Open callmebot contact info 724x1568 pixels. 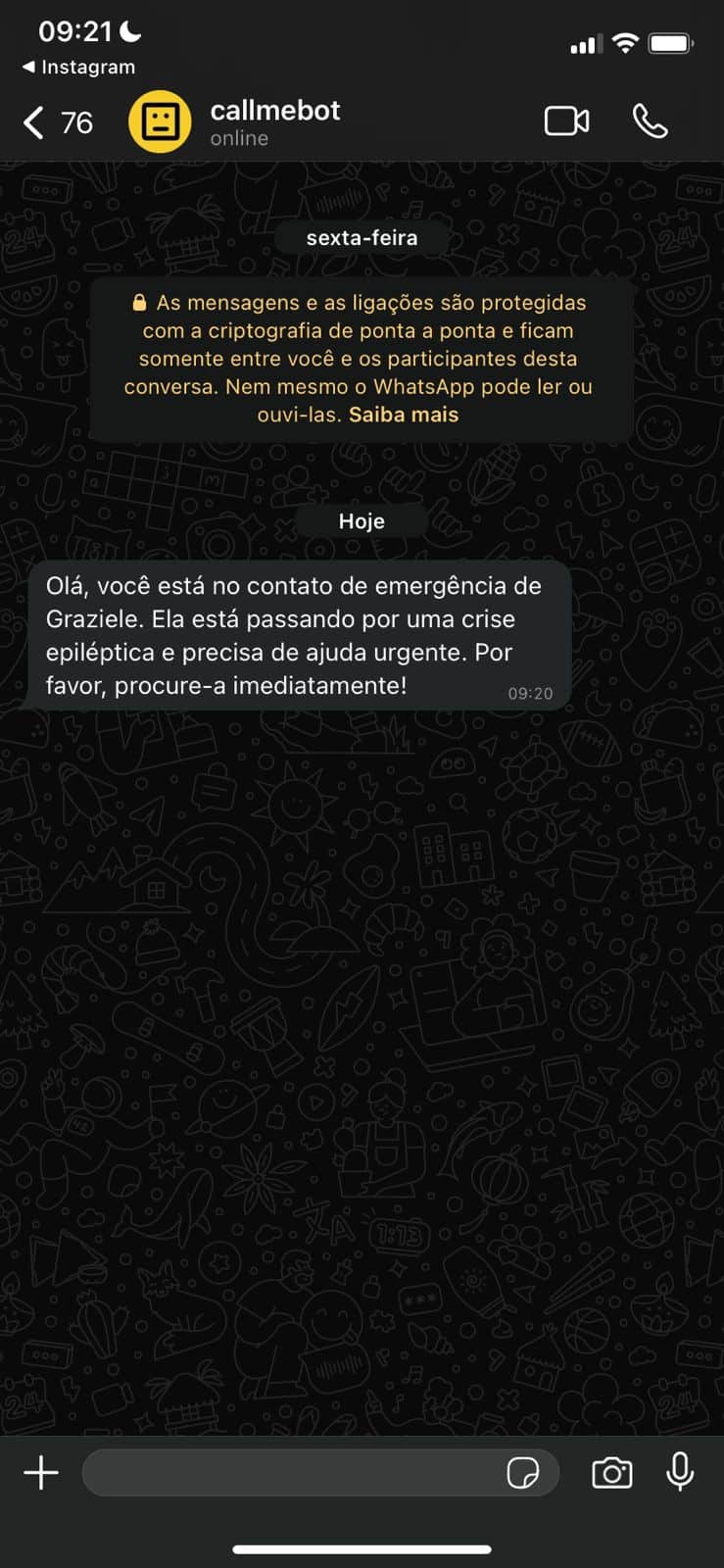[x=274, y=122]
